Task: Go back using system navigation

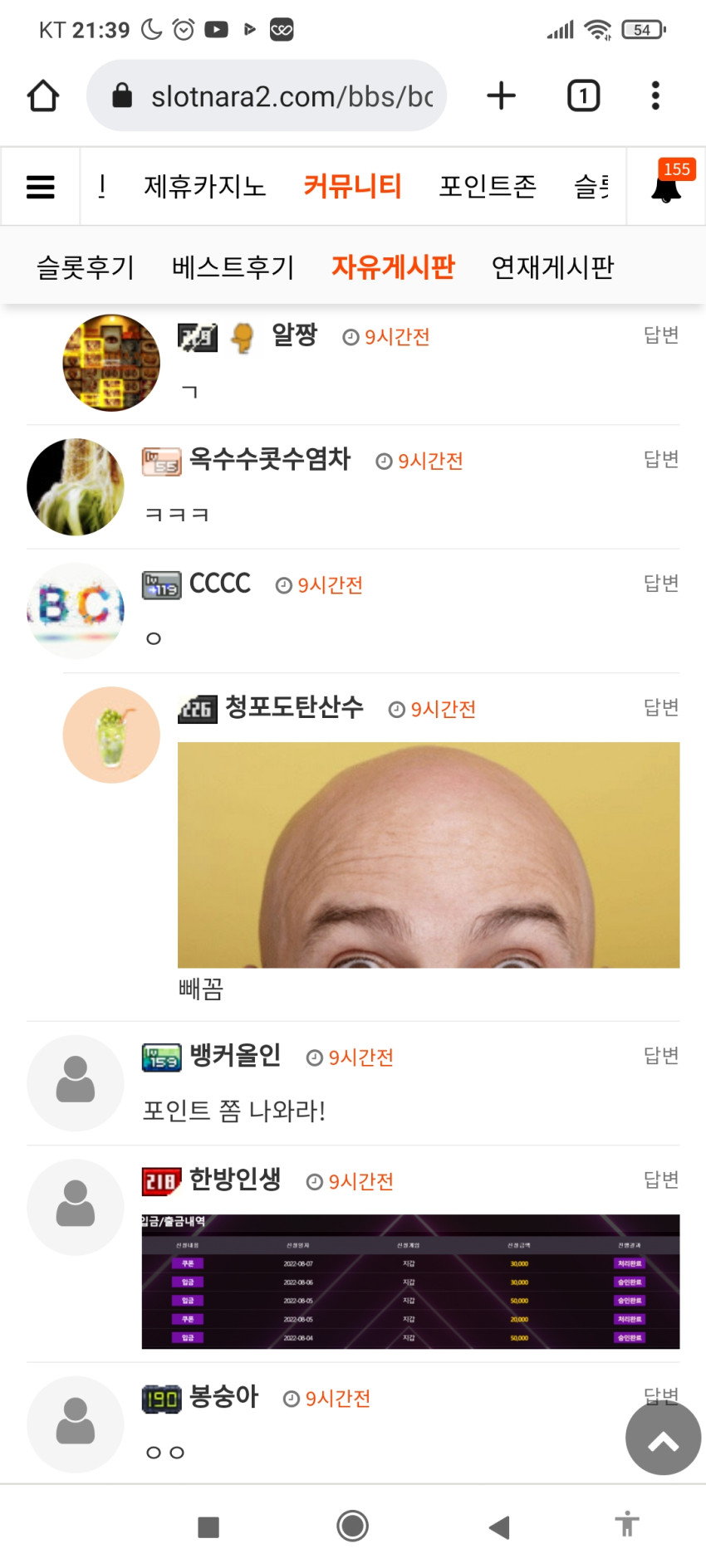Action: (x=499, y=1526)
